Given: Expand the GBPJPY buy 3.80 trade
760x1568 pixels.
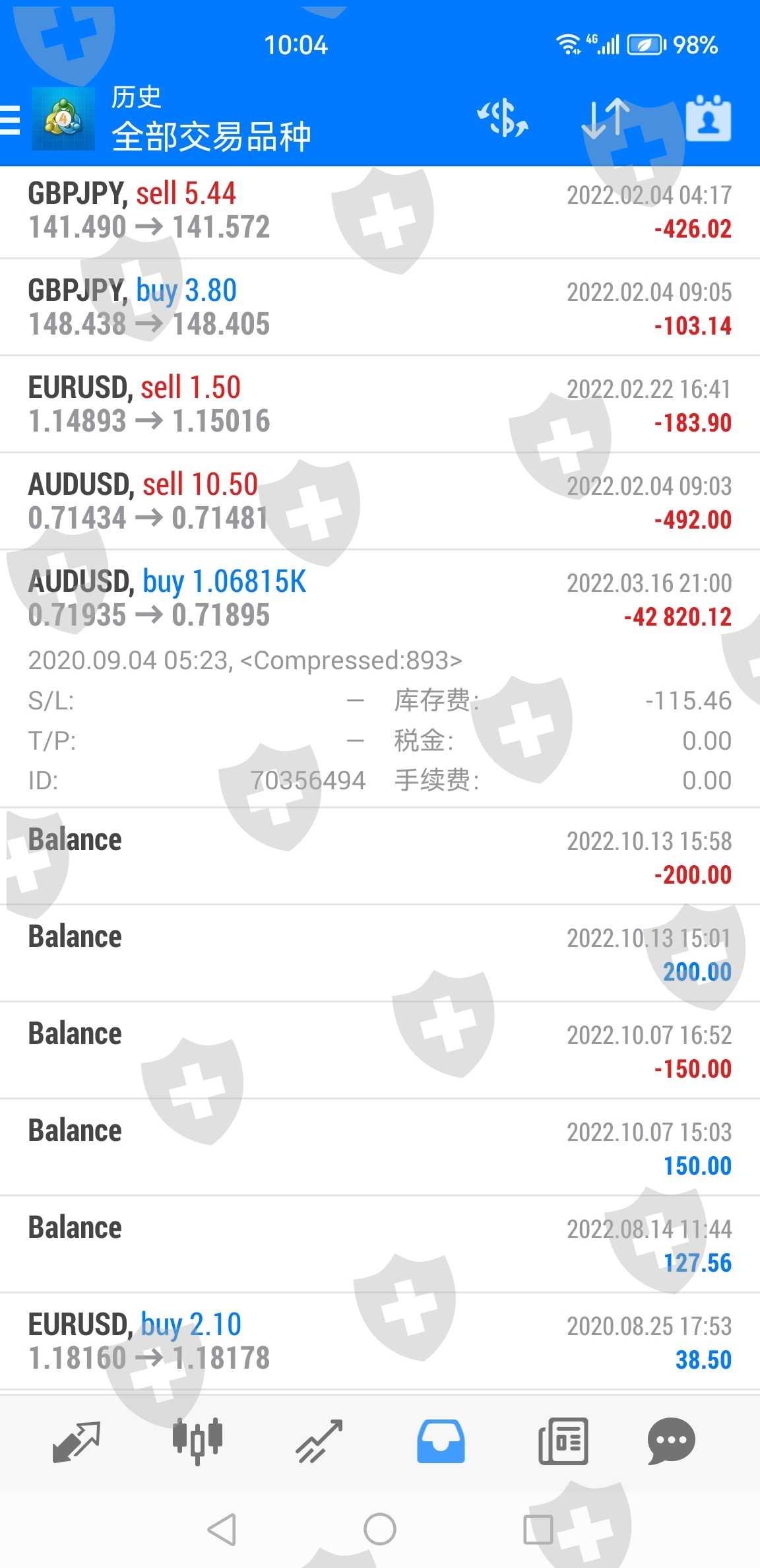Looking at the screenshot, I should point(380,308).
